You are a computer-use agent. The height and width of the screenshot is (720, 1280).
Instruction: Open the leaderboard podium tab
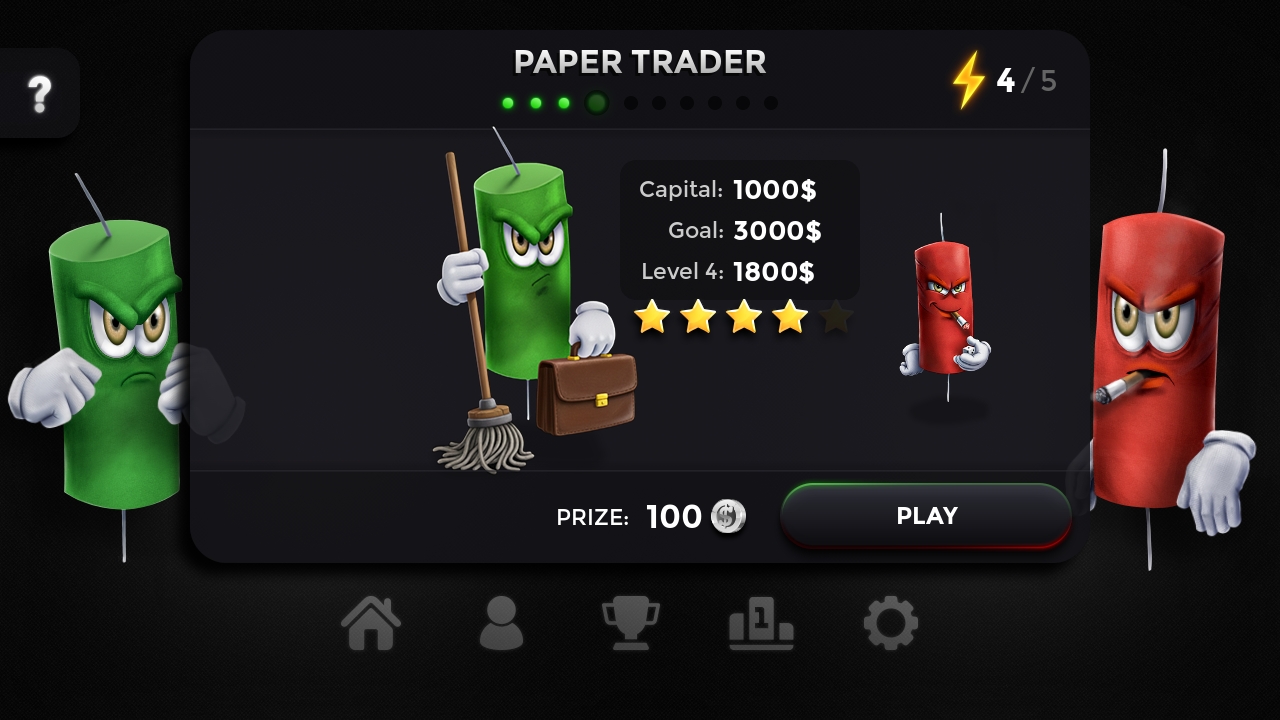point(761,624)
